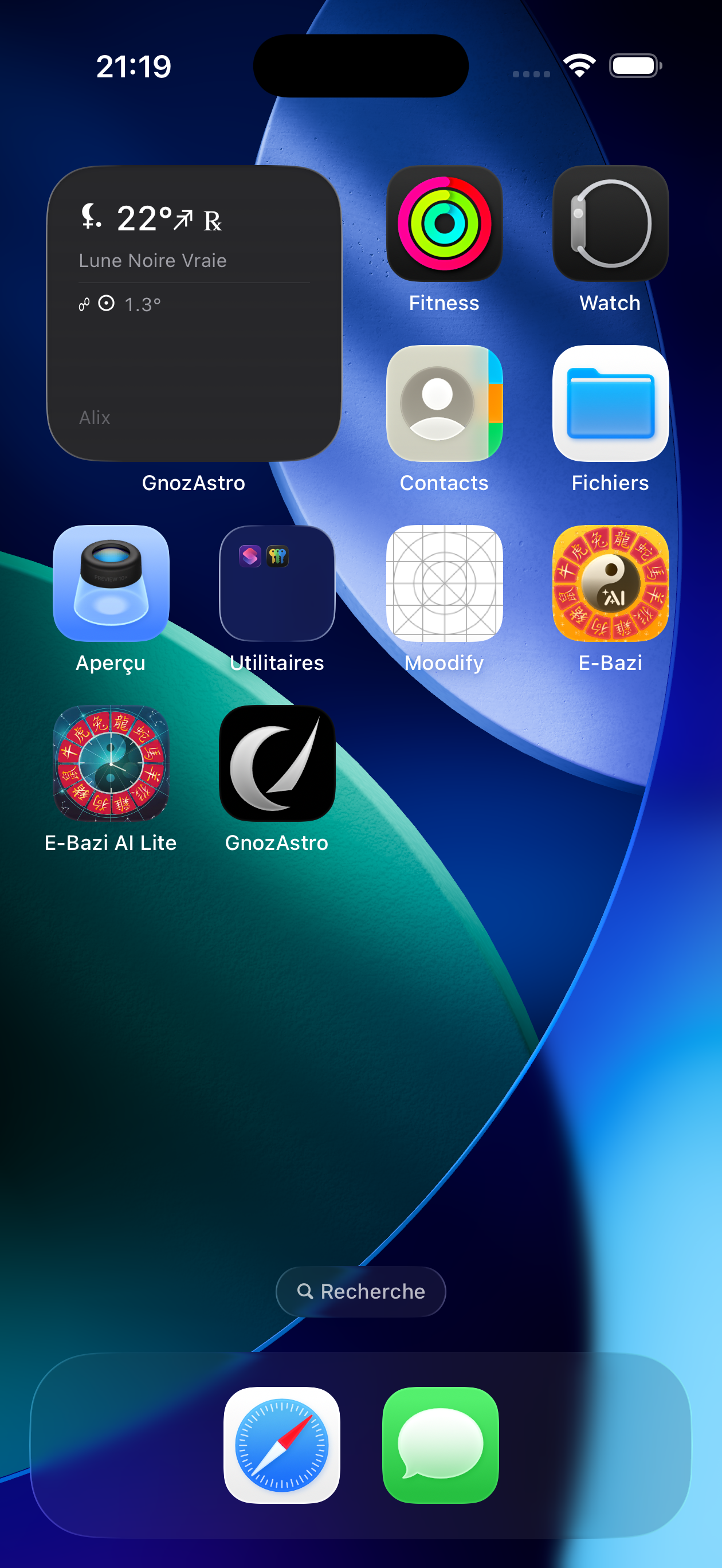Open Messages from the dock
This screenshot has width=722, height=1568.
tap(441, 1445)
